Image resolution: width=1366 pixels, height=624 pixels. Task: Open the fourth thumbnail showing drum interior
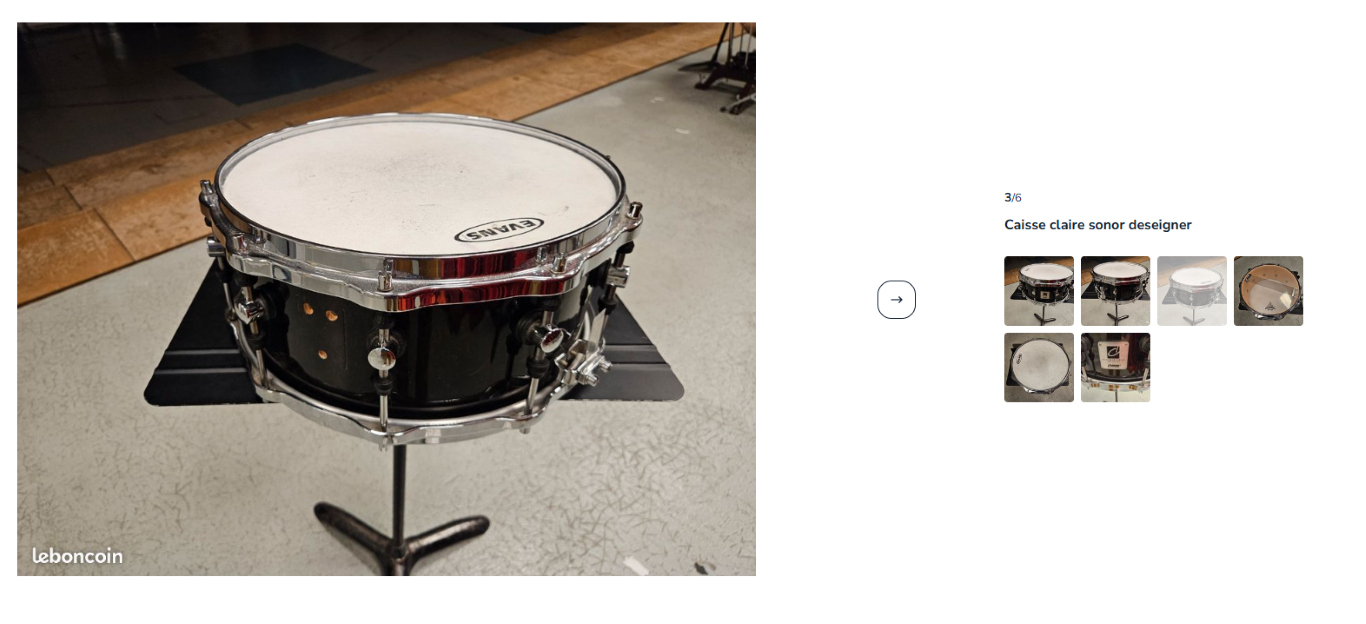[x=1268, y=291]
